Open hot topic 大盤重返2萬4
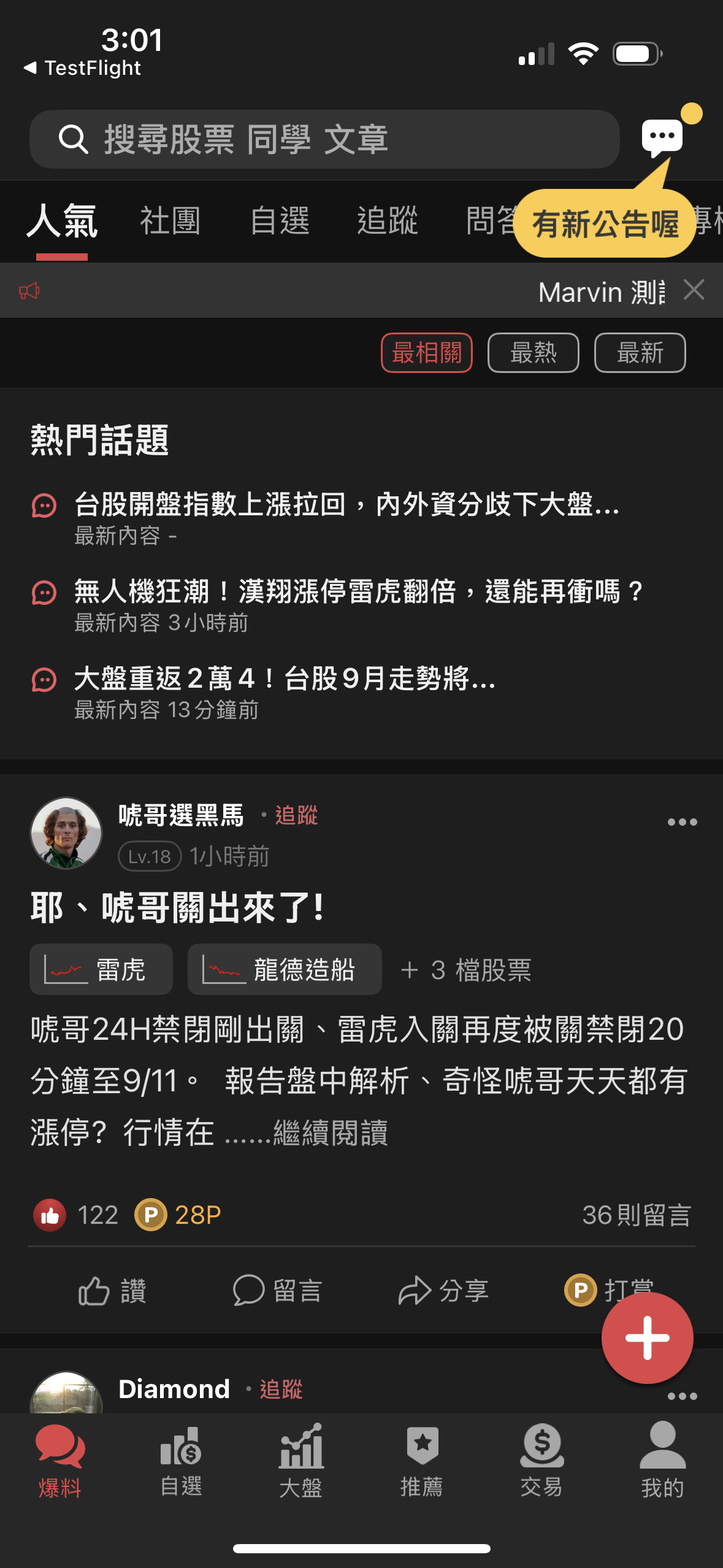The image size is (723, 1568). pyautogui.click(x=285, y=680)
